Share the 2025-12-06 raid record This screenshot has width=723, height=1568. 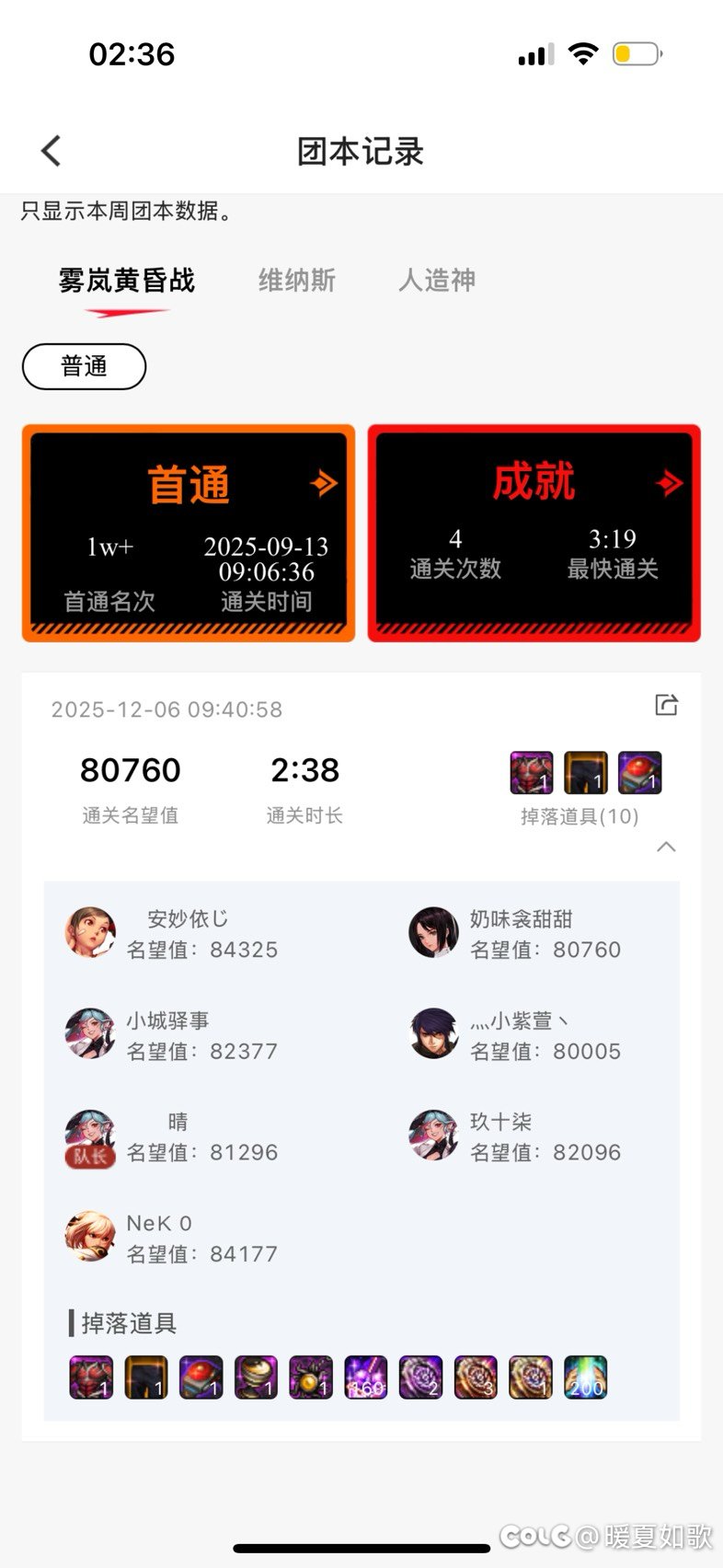coord(666,706)
